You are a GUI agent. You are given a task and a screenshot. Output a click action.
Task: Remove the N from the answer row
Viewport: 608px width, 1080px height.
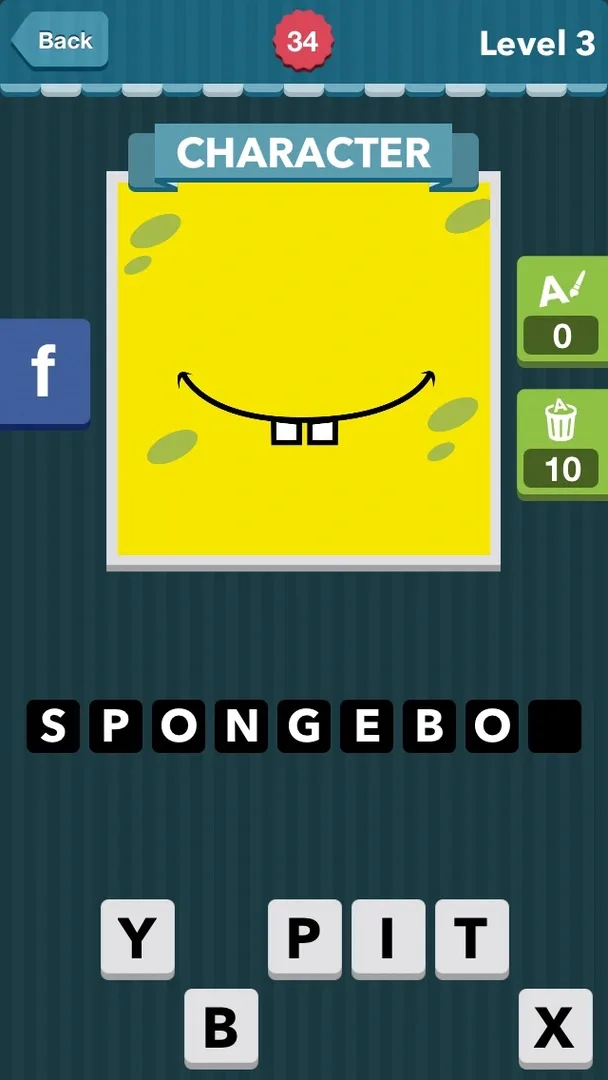241,727
